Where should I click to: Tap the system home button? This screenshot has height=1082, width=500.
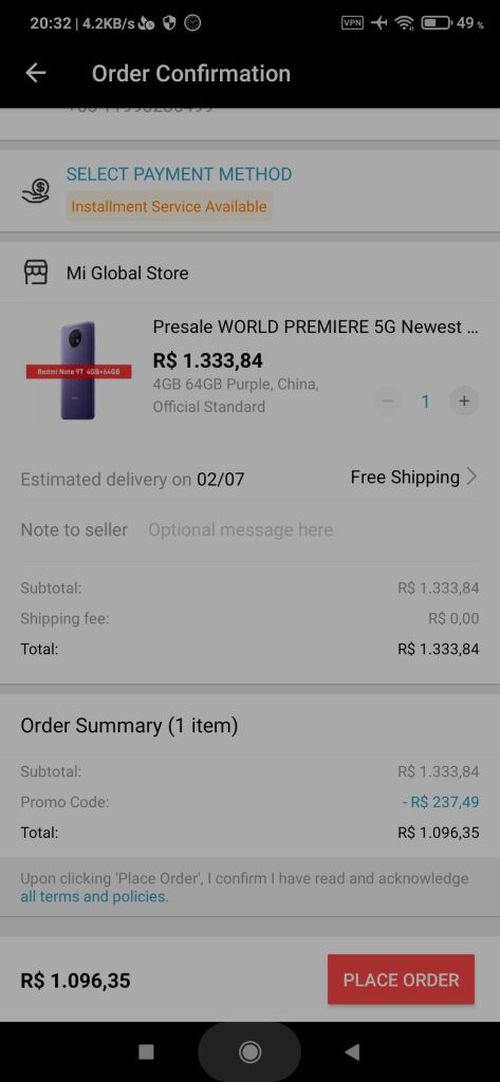pyautogui.click(x=250, y=1052)
